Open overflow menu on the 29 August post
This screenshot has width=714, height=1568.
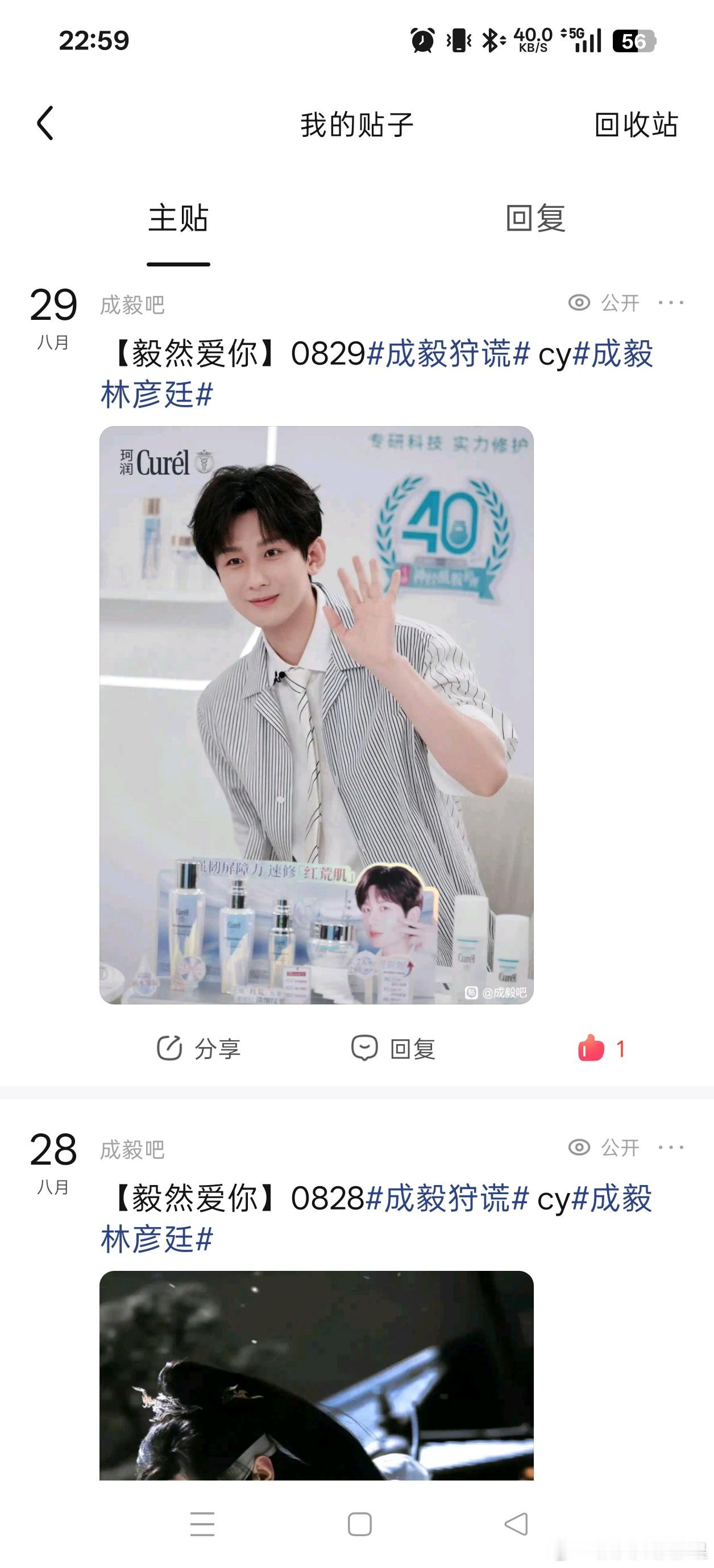671,302
